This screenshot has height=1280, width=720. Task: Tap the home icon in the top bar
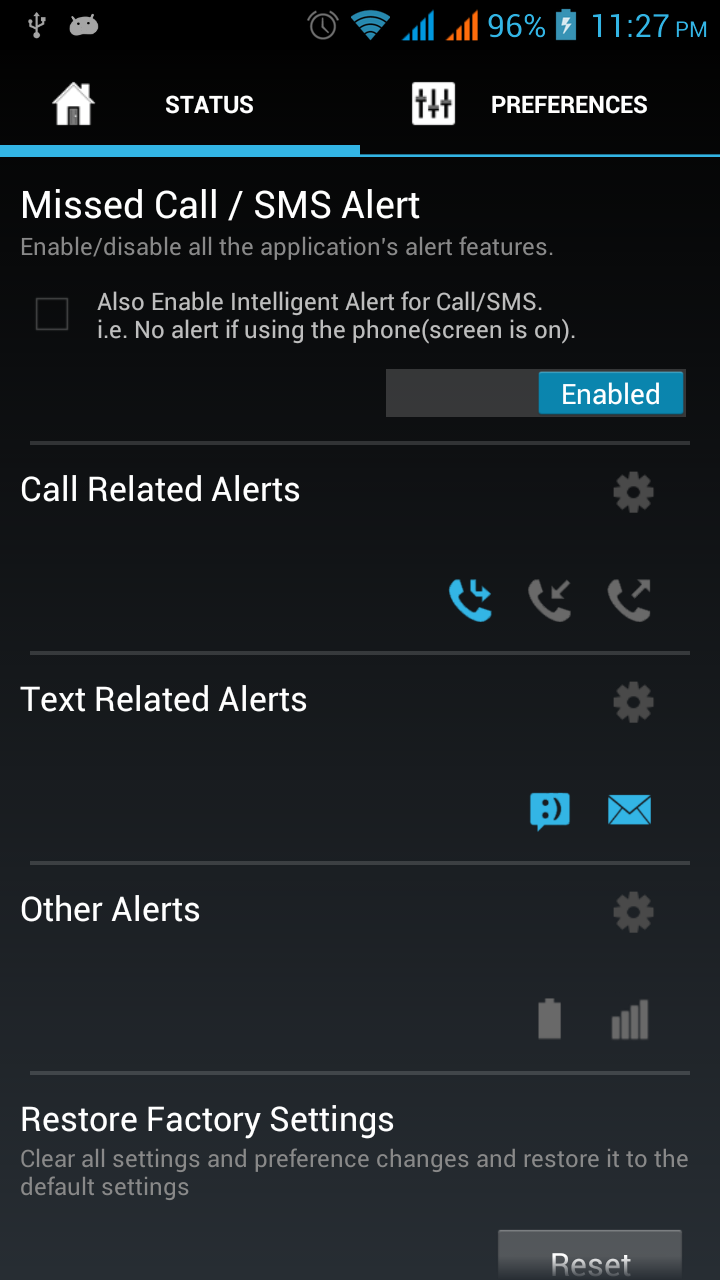click(x=72, y=103)
